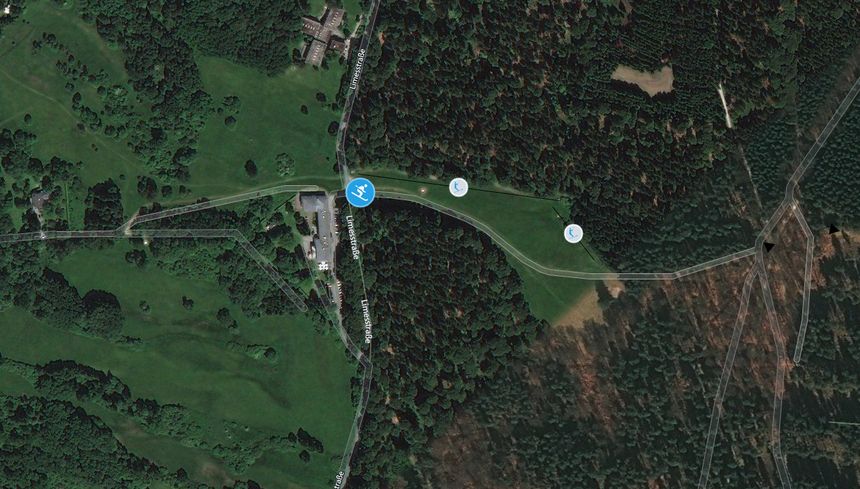The image size is (860, 489).
Task: Open the blue skiing marker on Limesstraße
Action: [x=360, y=191]
